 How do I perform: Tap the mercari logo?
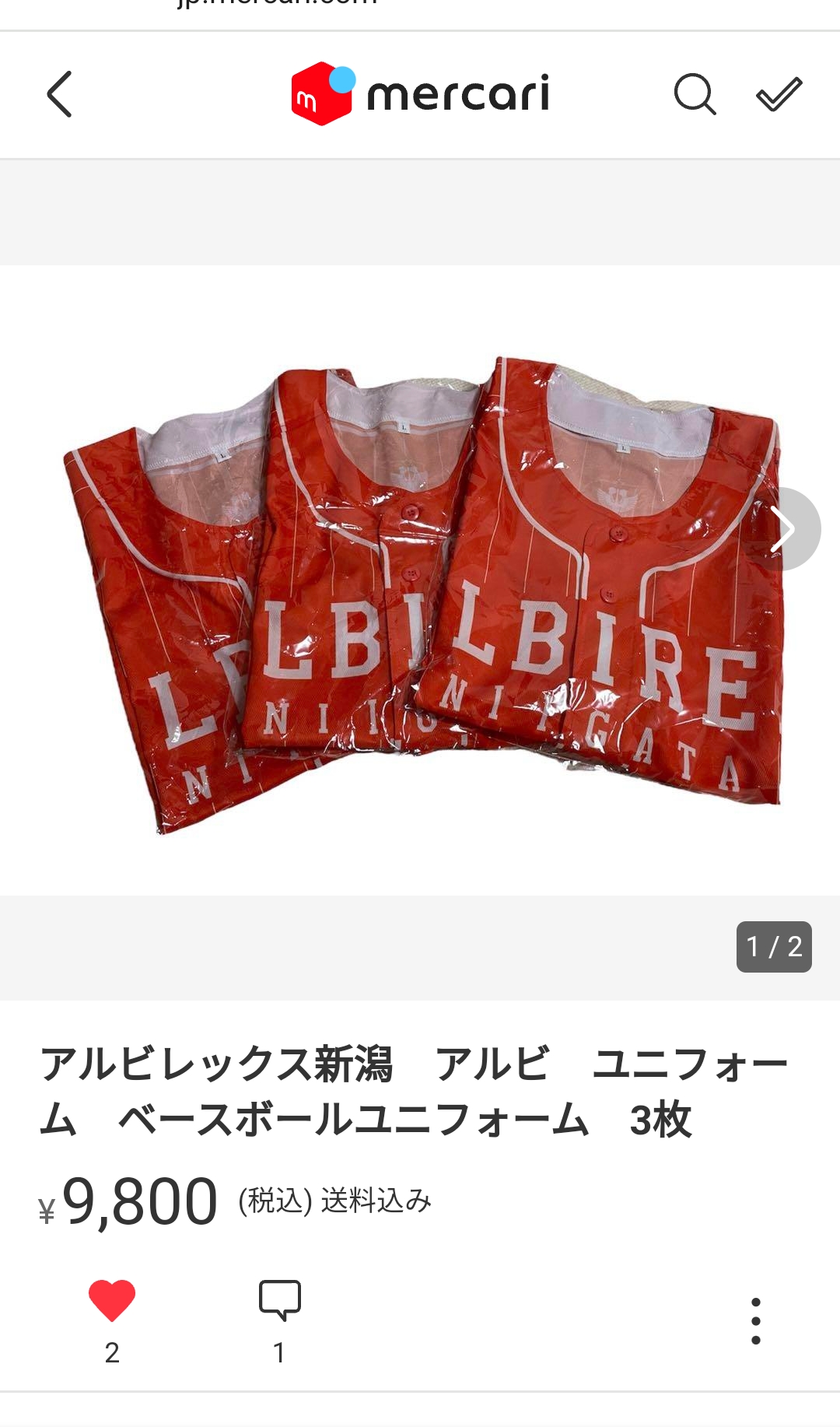click(420, 94)
